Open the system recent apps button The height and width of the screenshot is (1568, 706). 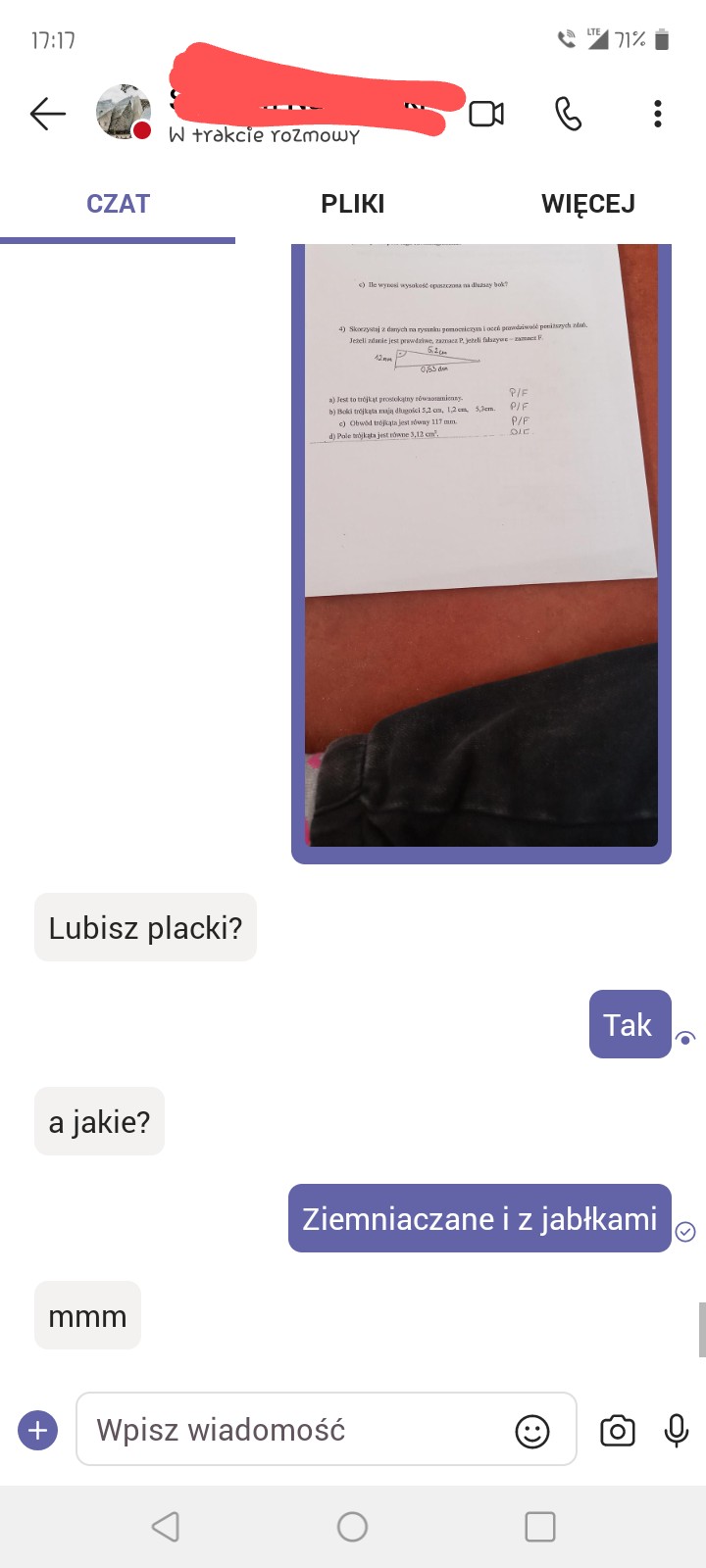coord(540,1527)
